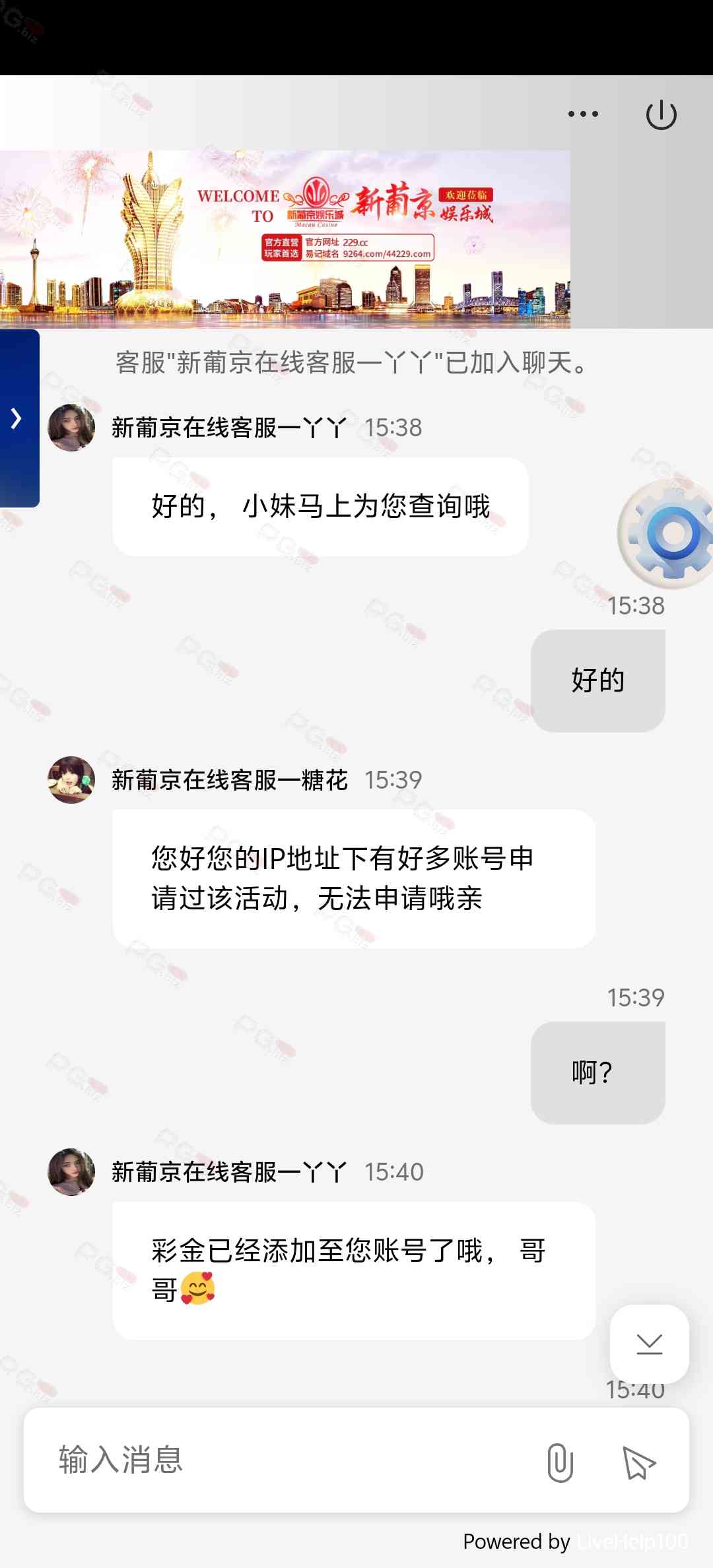Jump to the latest message
The image size is (713, 1568).
[649, 1344]
